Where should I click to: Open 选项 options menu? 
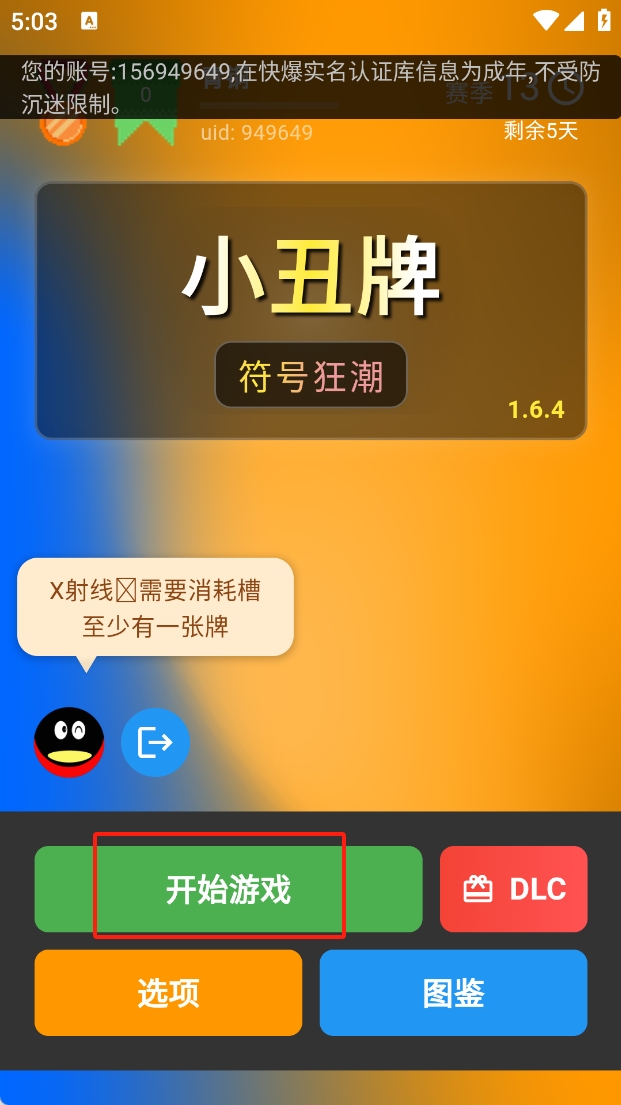click(x=168, y=992)
